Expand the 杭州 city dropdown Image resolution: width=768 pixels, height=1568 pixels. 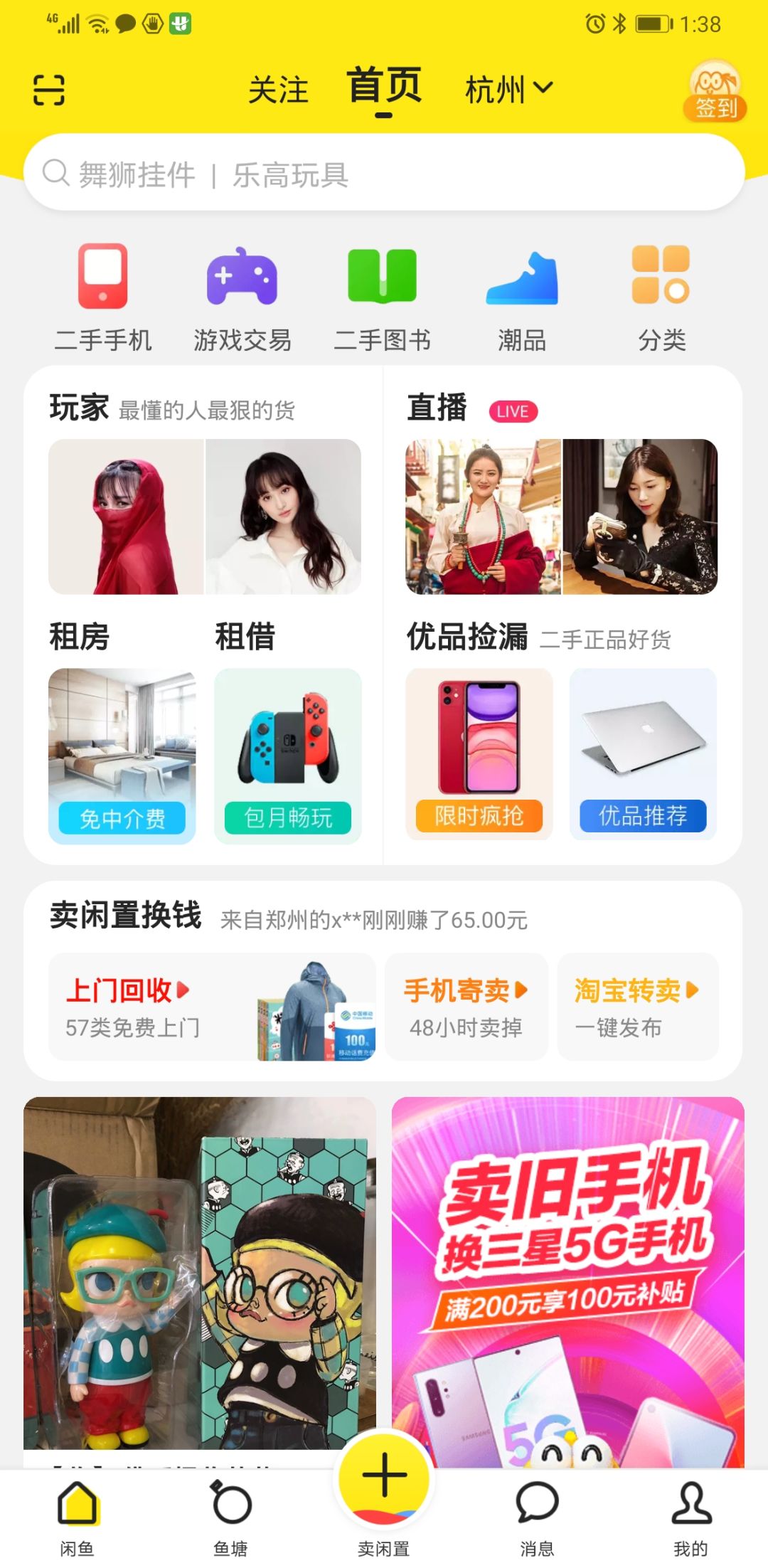tap(508, 90)
